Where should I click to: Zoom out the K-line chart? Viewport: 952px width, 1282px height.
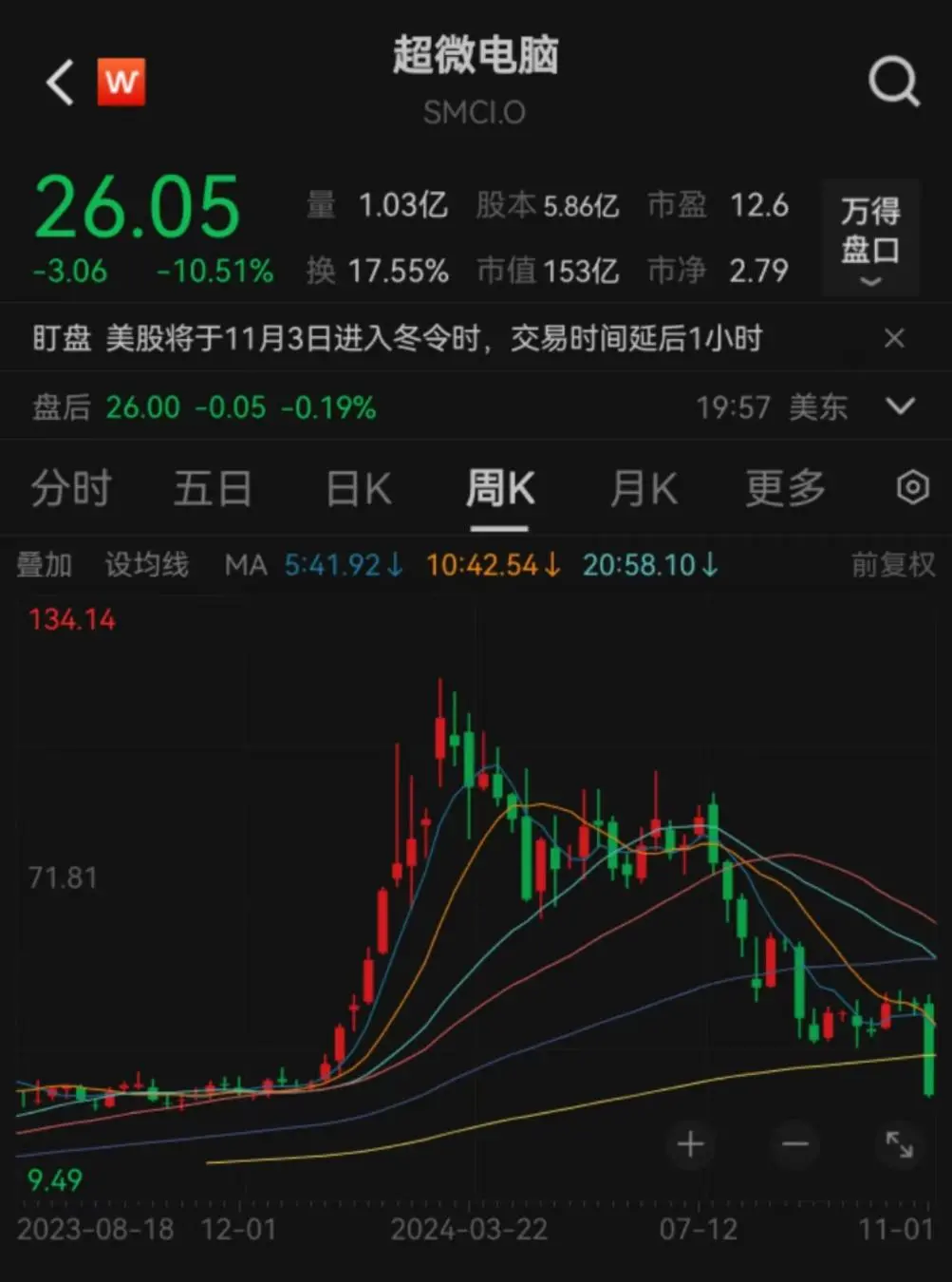coord(795,1144)
